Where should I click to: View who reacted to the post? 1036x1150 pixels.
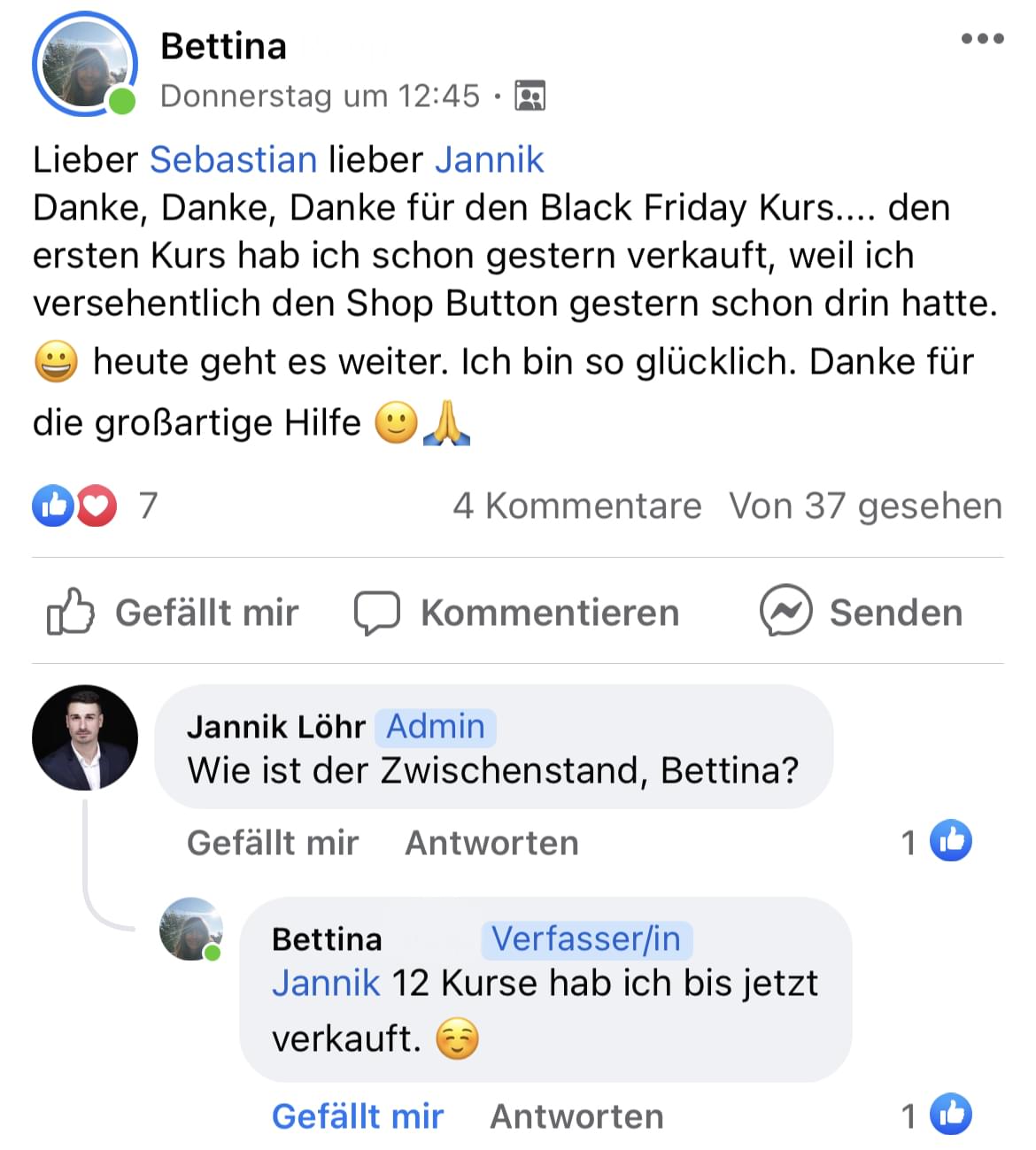tap(94, 506)
